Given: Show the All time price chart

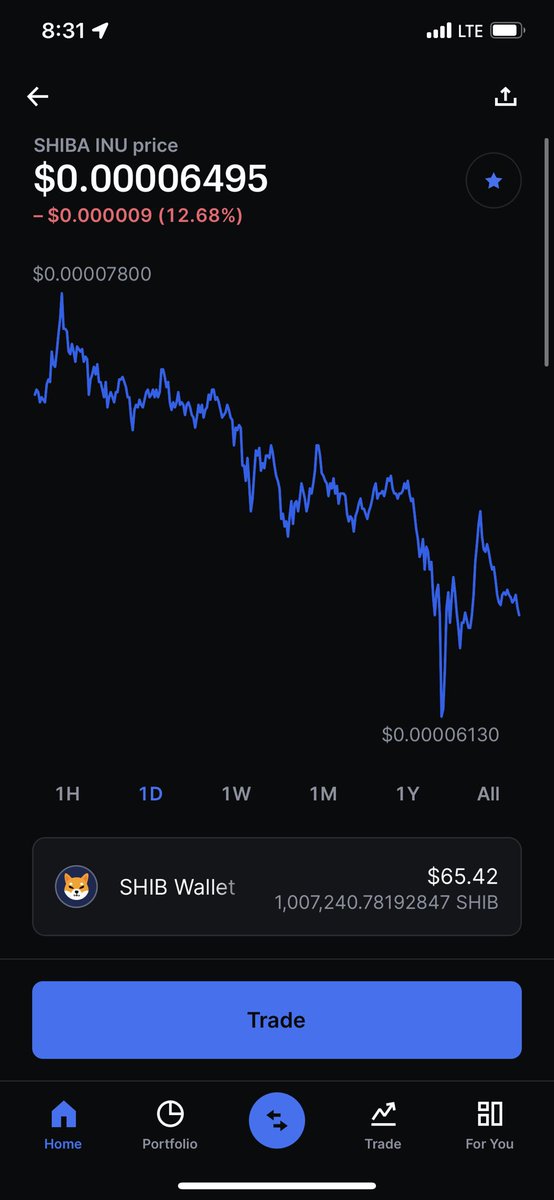Looking at the screenshot, I should point(488,794).
